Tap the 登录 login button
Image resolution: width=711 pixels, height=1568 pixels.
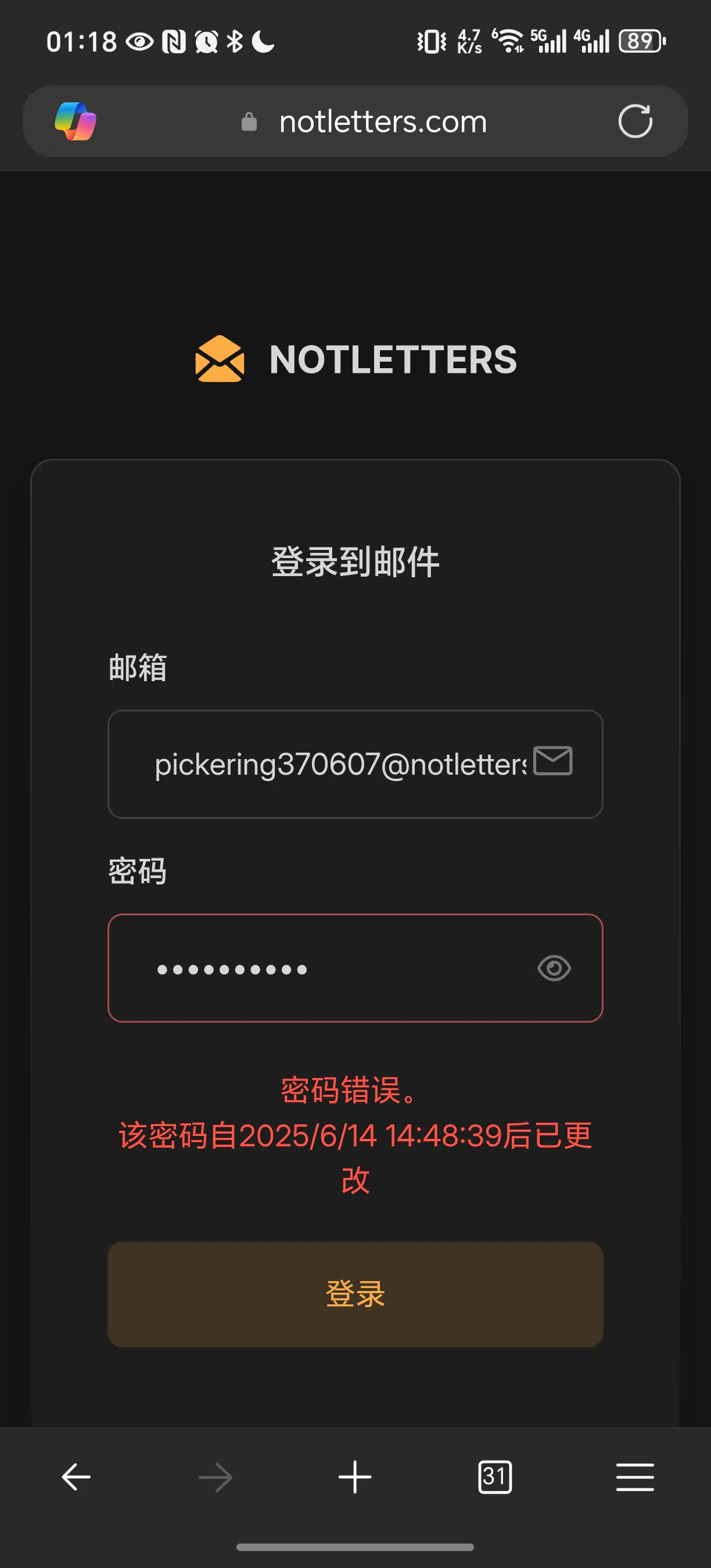click(x=355, y=1294)
